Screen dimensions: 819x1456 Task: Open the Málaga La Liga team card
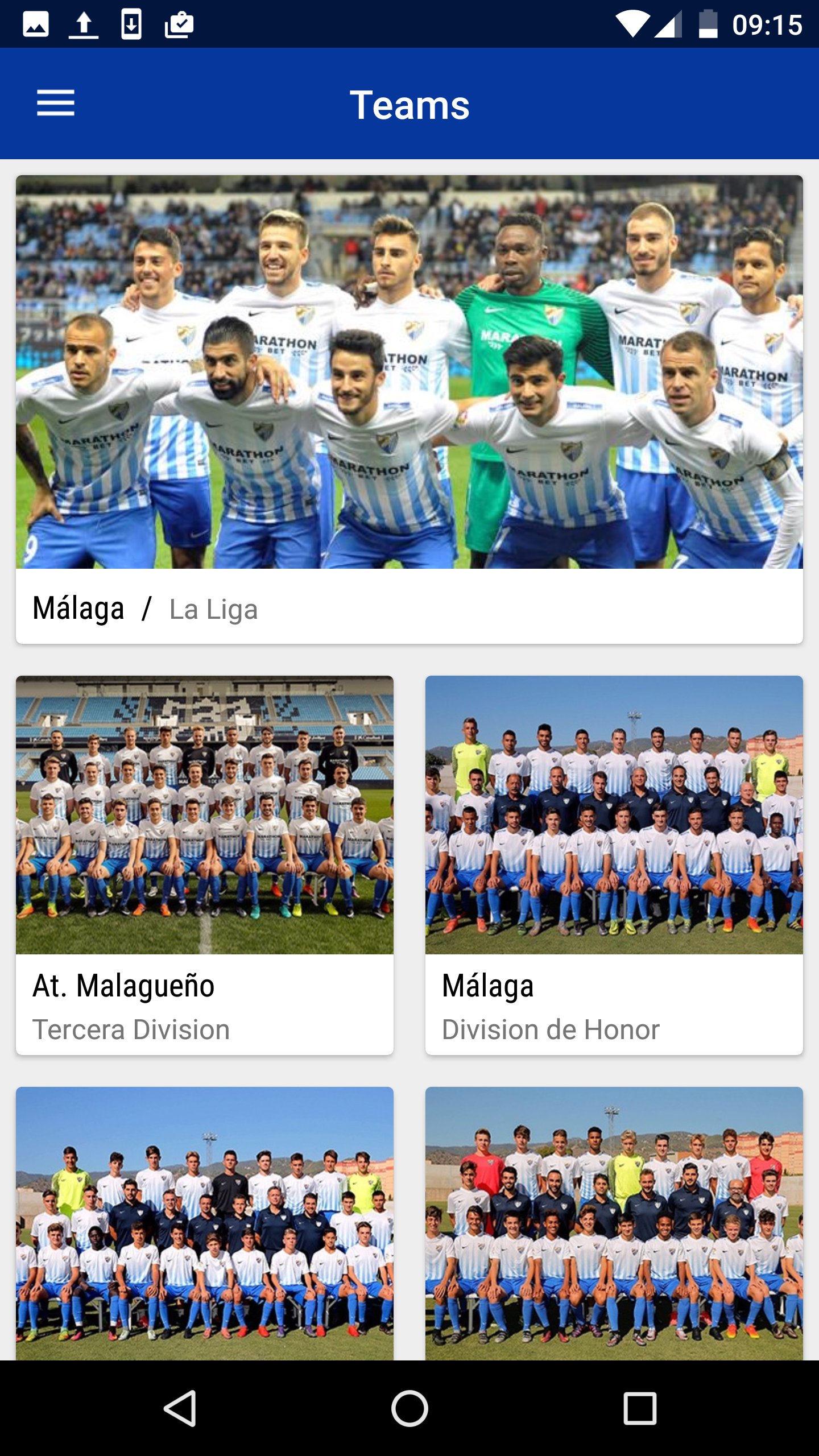(409, 409)
